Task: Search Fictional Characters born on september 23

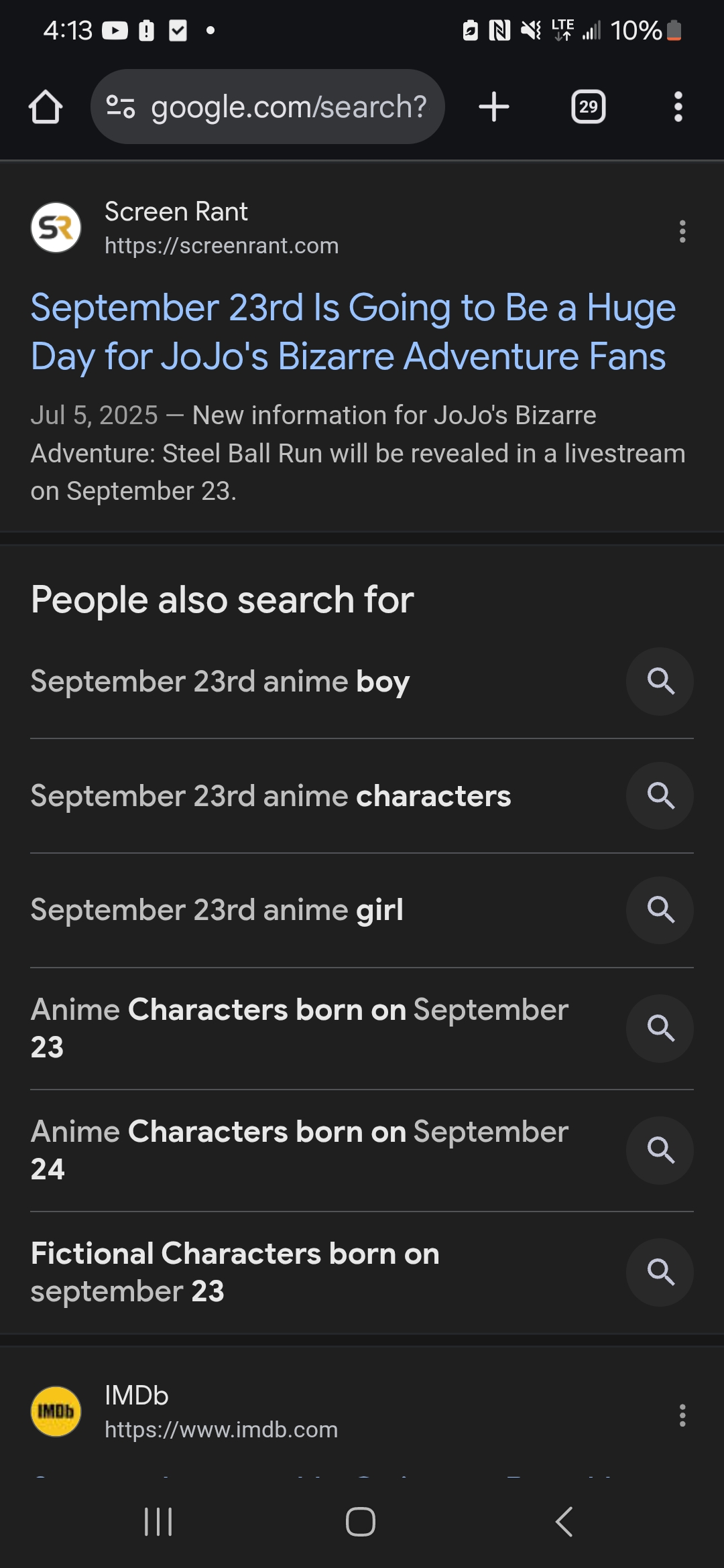Action: [x=235, y=1272]
